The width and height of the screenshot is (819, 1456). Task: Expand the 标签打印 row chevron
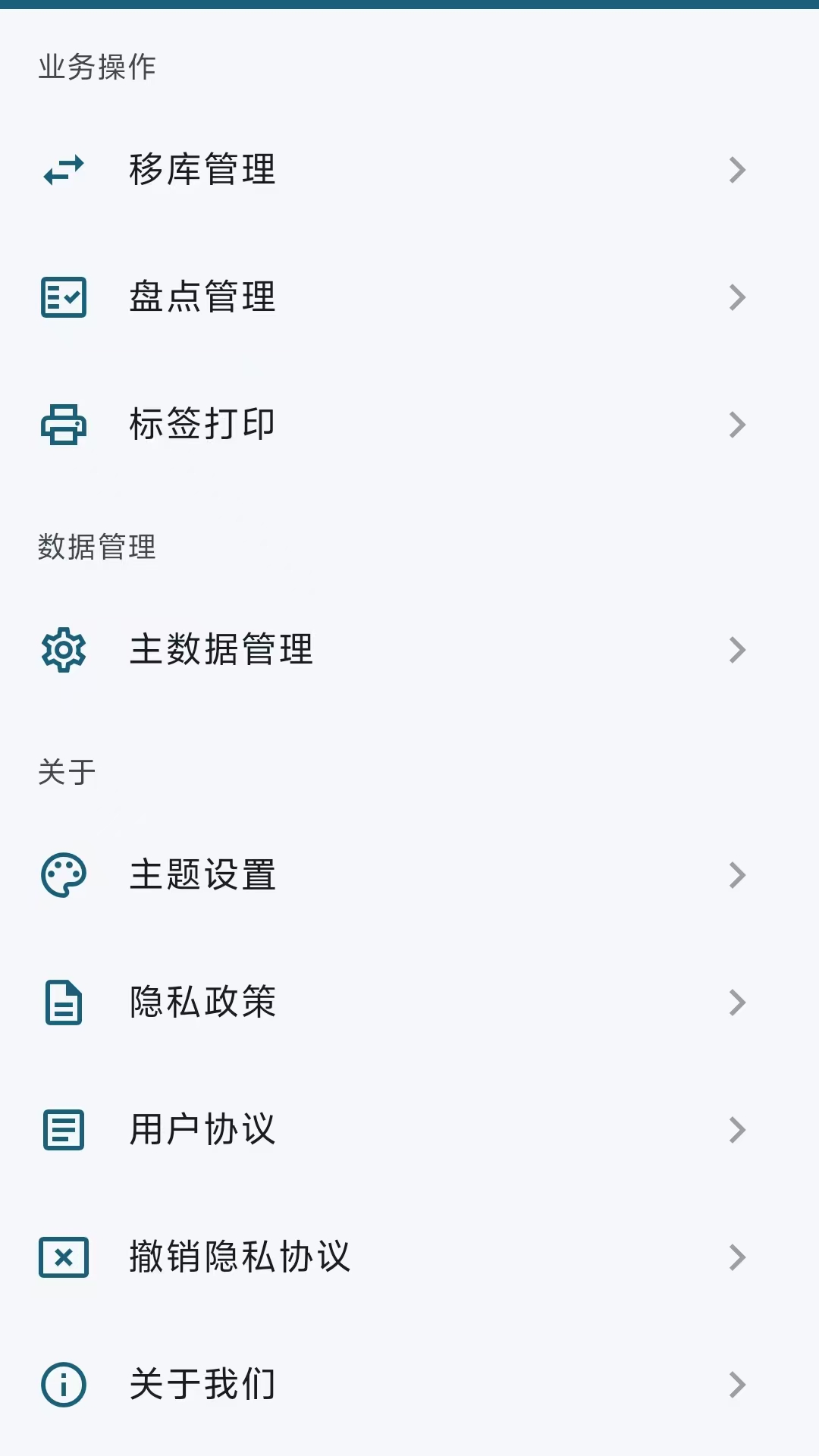[x=737, y=425]
